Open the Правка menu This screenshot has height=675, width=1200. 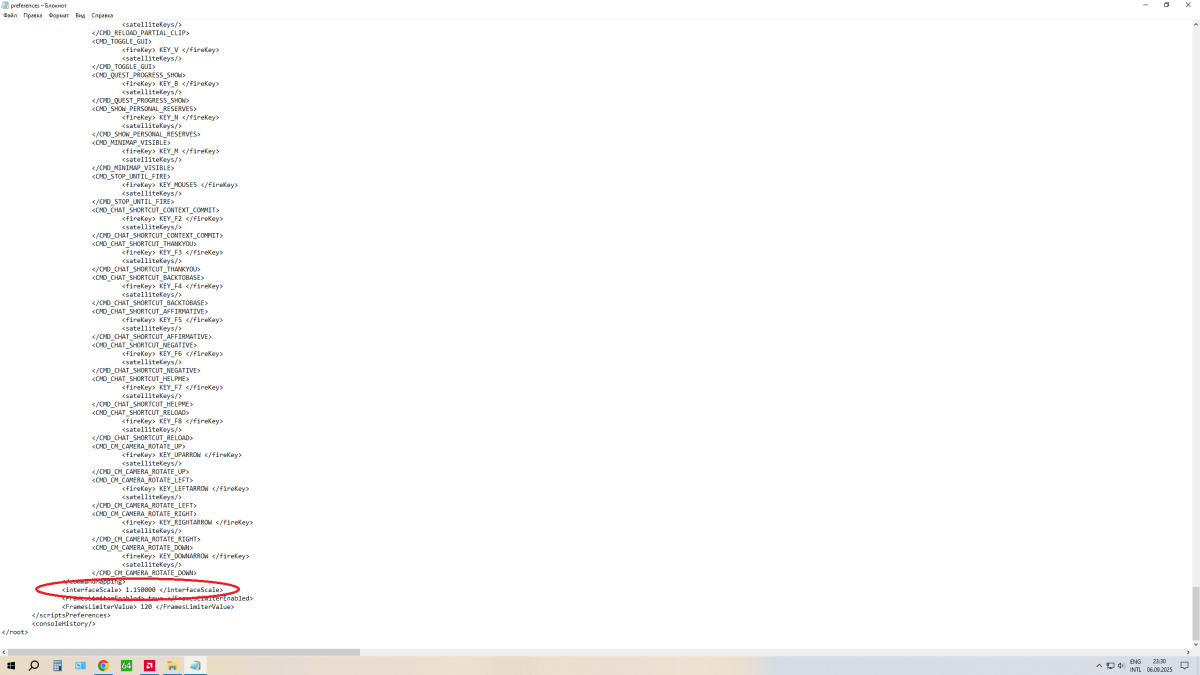(x=33, y=15)
